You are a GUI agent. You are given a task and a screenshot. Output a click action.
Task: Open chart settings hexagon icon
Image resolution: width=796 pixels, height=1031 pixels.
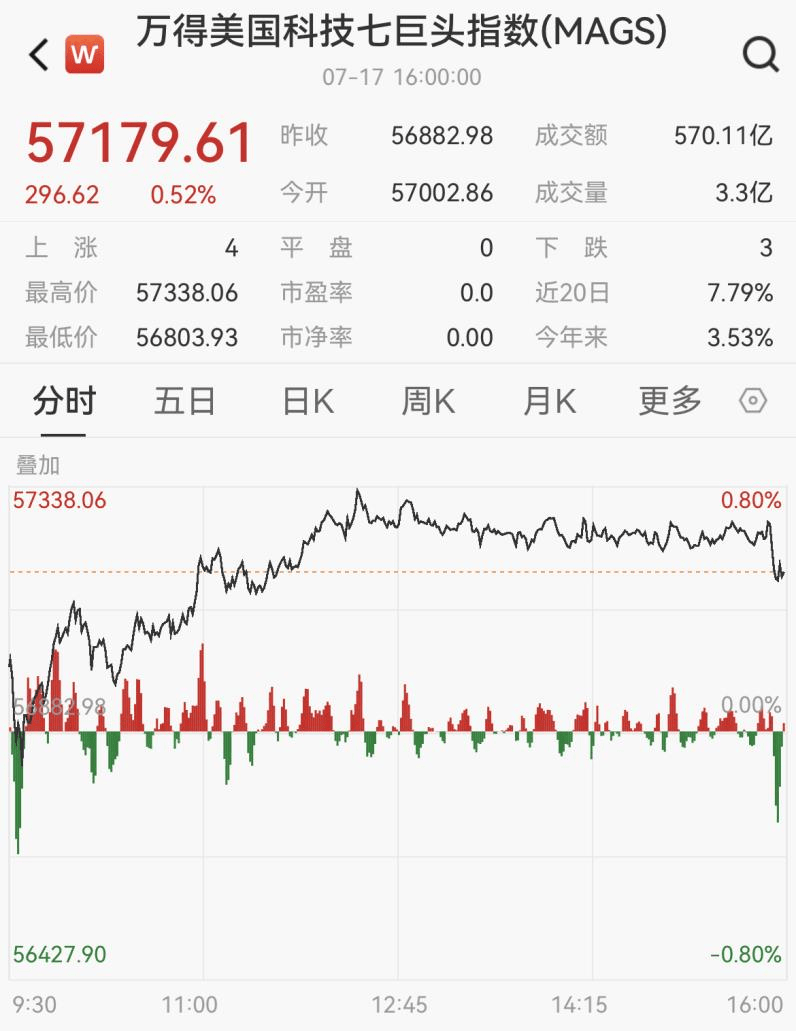point(753,401)
